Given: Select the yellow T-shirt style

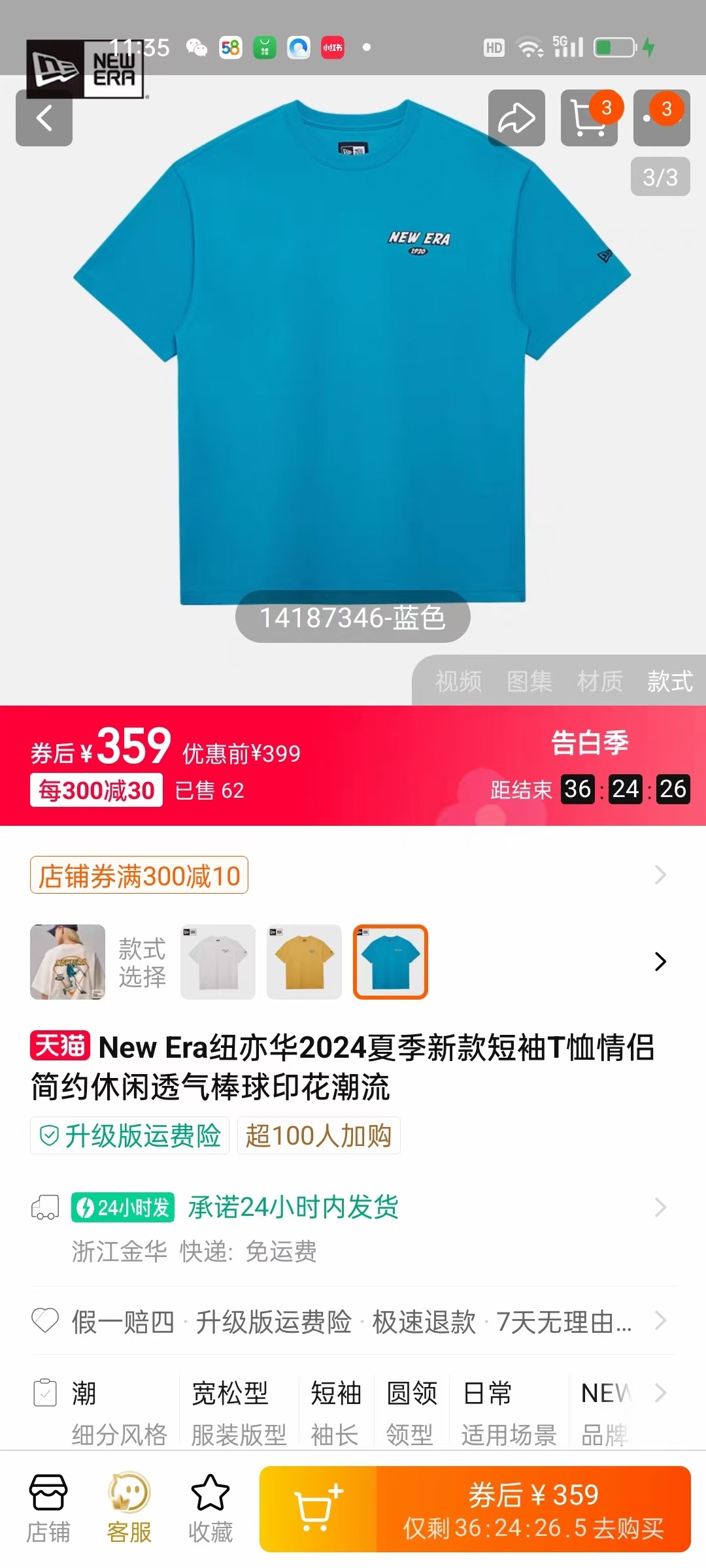Looking at the screenshot, I should (304, 962).
